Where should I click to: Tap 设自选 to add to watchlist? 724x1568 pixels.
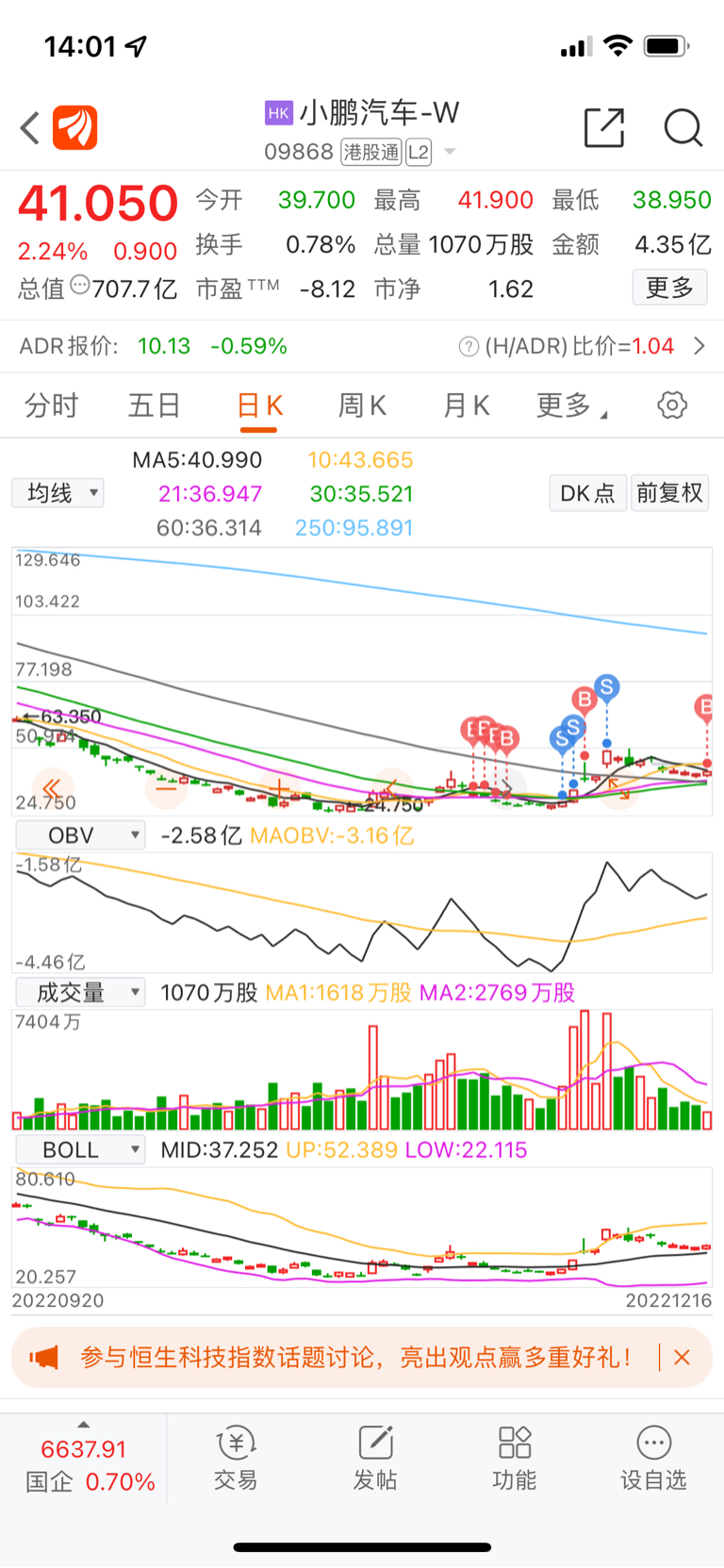coord(653,1457)
